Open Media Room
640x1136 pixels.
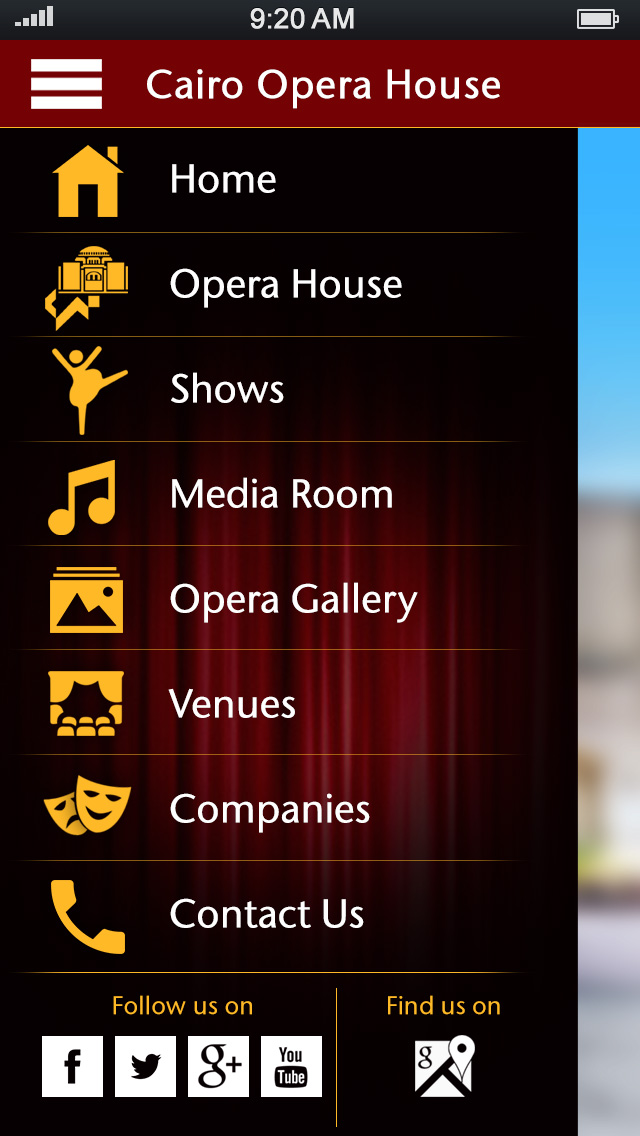coord(281,494)
